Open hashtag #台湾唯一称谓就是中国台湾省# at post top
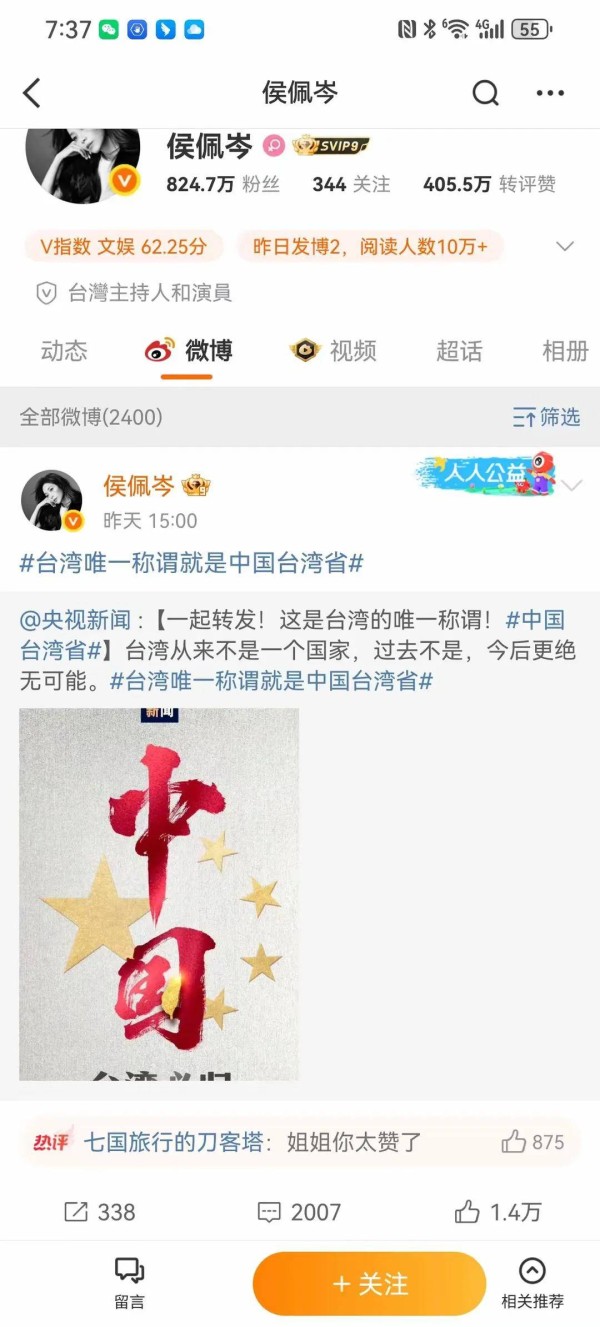This screenshot has width=600, height=1327. 191,563
